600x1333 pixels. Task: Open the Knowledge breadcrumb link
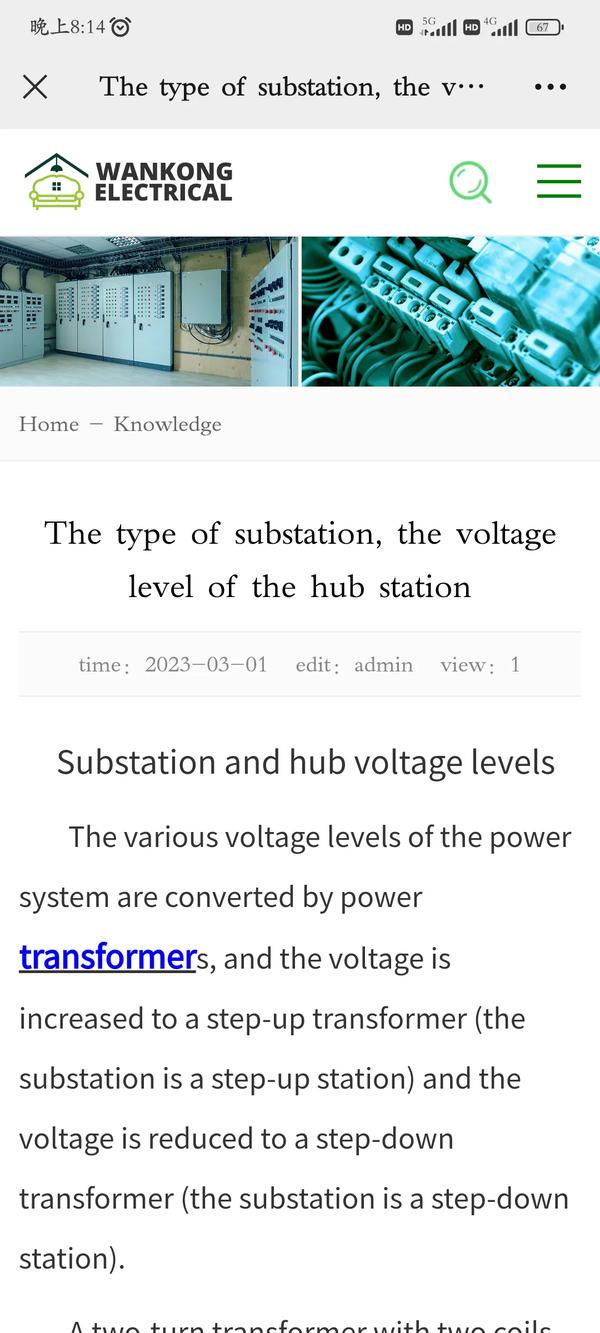click(167, 424)
